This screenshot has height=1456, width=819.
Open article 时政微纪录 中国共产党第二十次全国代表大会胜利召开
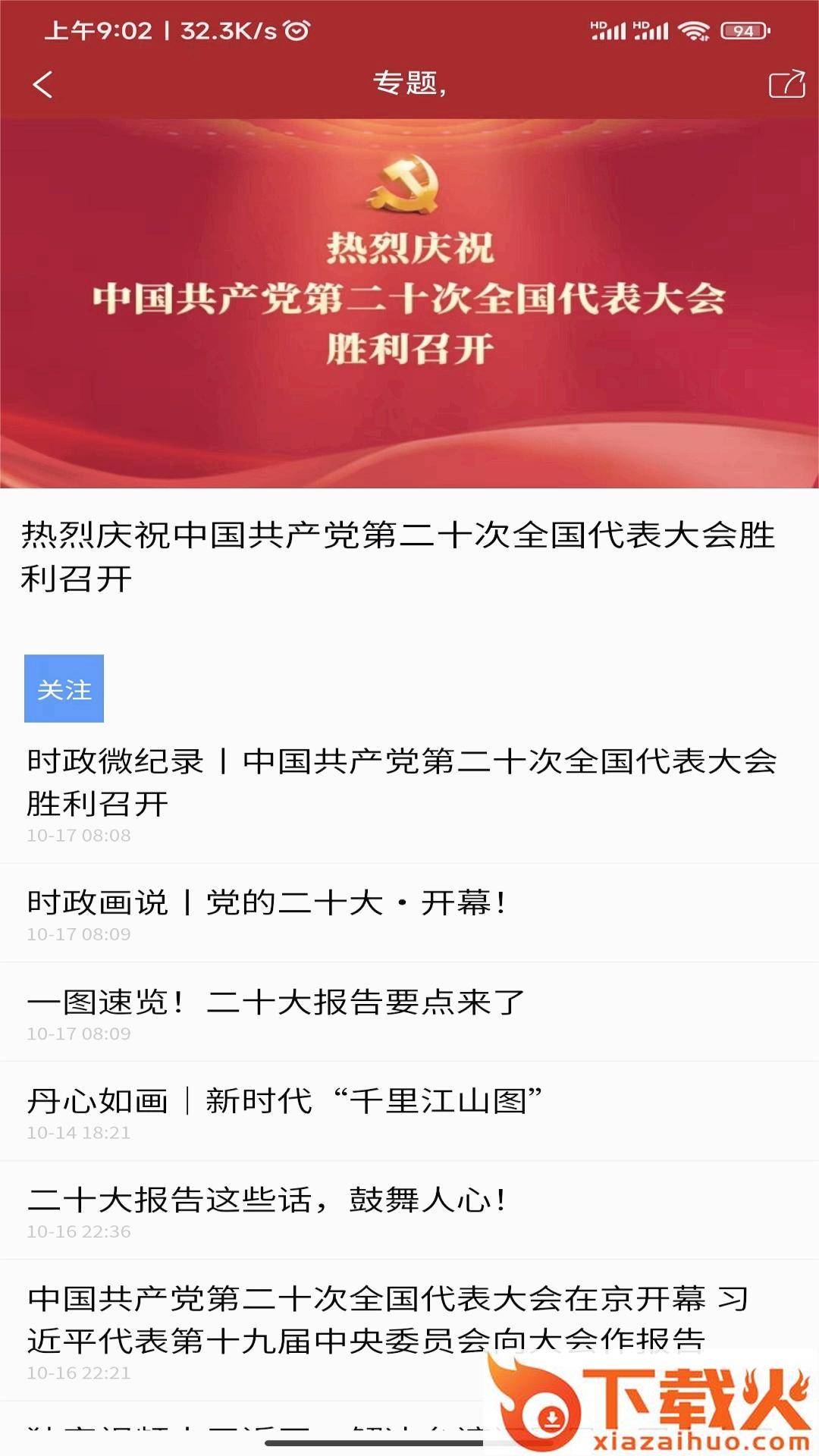(402, 782)
